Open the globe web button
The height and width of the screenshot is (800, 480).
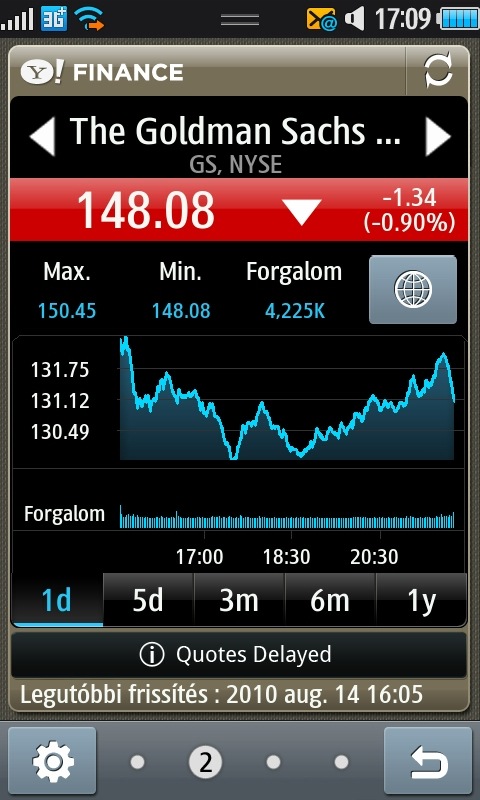[x=413, y=289]
